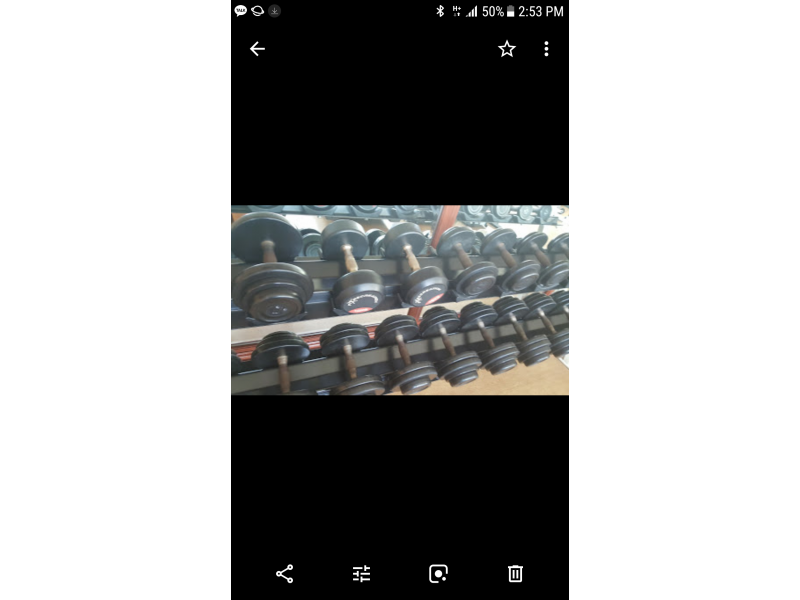Open the three-dot overflow menu
The width and height of the screenshot is (800, 600).
point(546,49)
